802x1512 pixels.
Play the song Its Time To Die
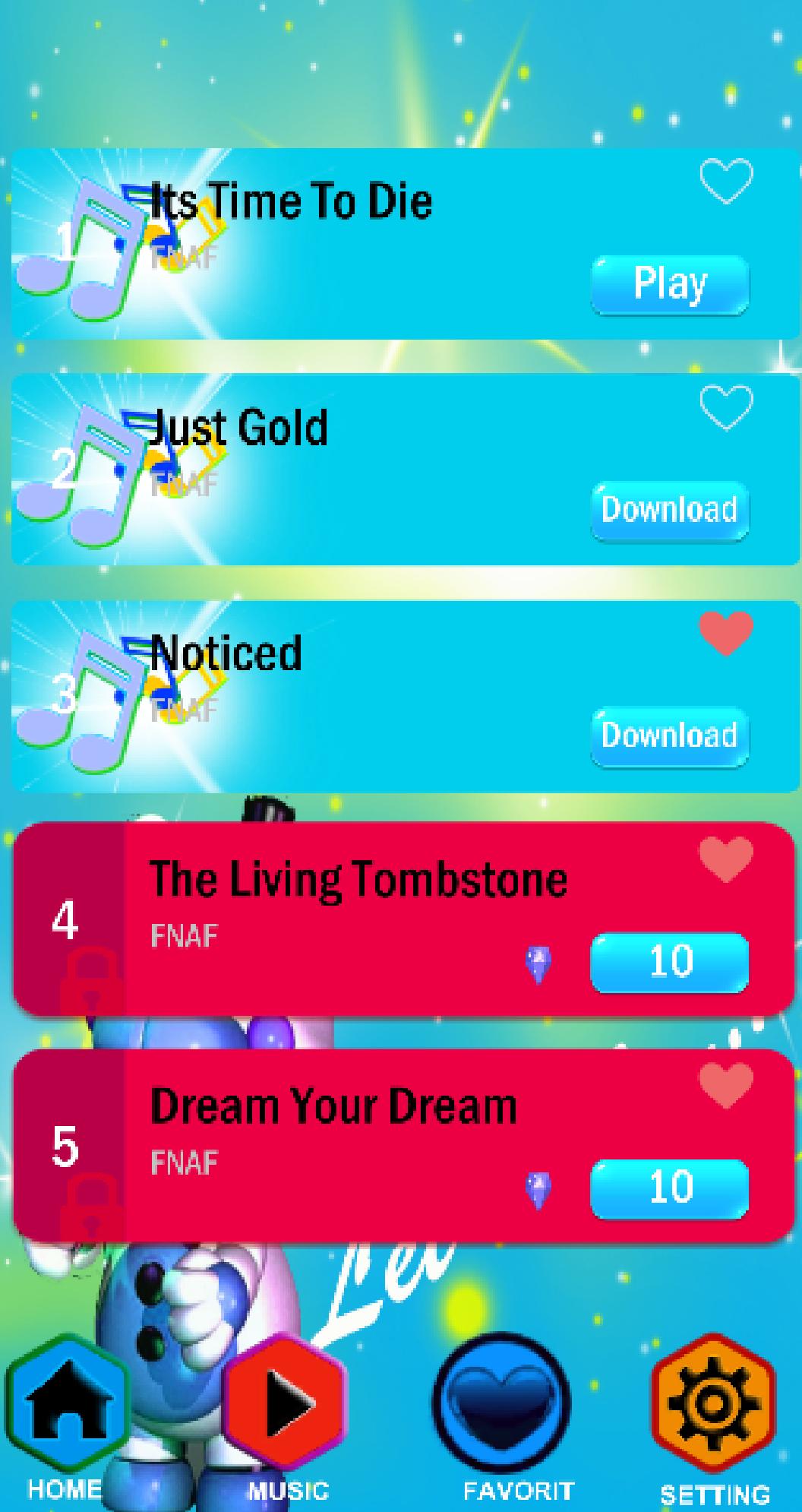click(670, 284)
